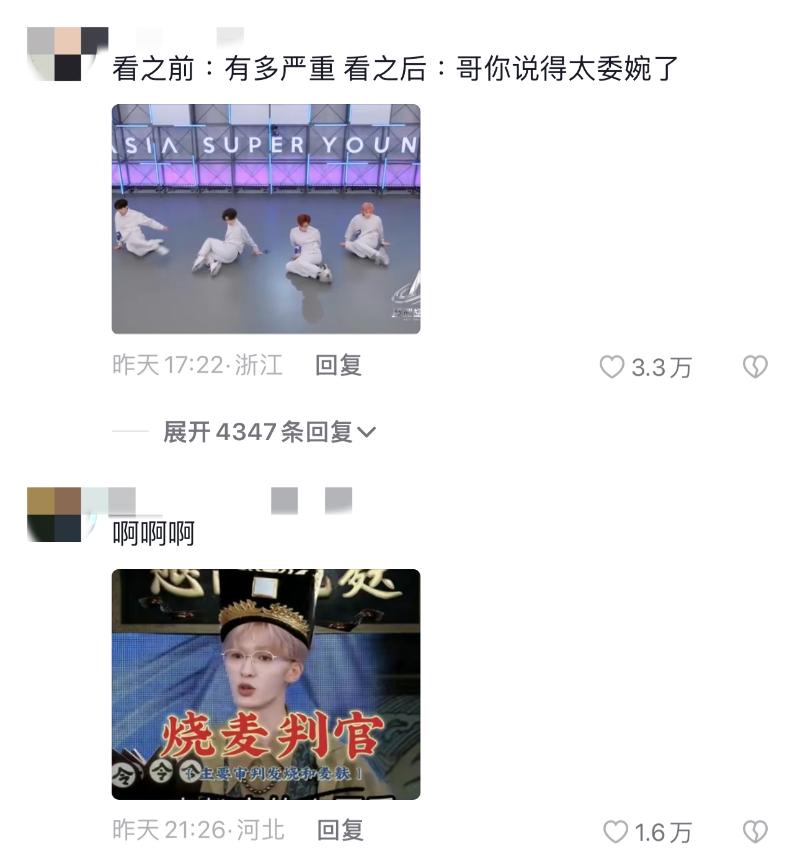Screen dimensions: 800x868
Task: Dislike the comment posted at 21:26
Action: click(755, 831)
